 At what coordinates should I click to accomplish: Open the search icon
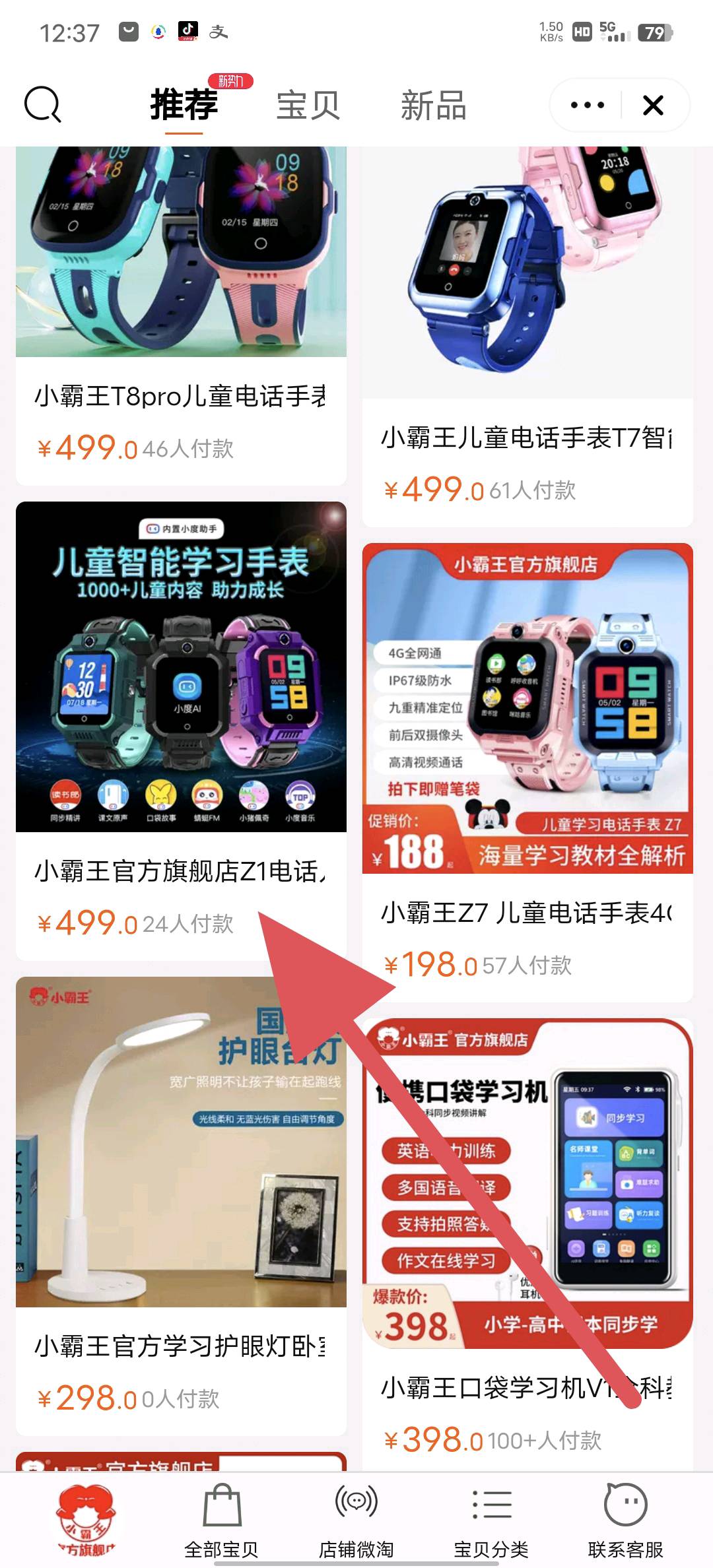[43, 105]
